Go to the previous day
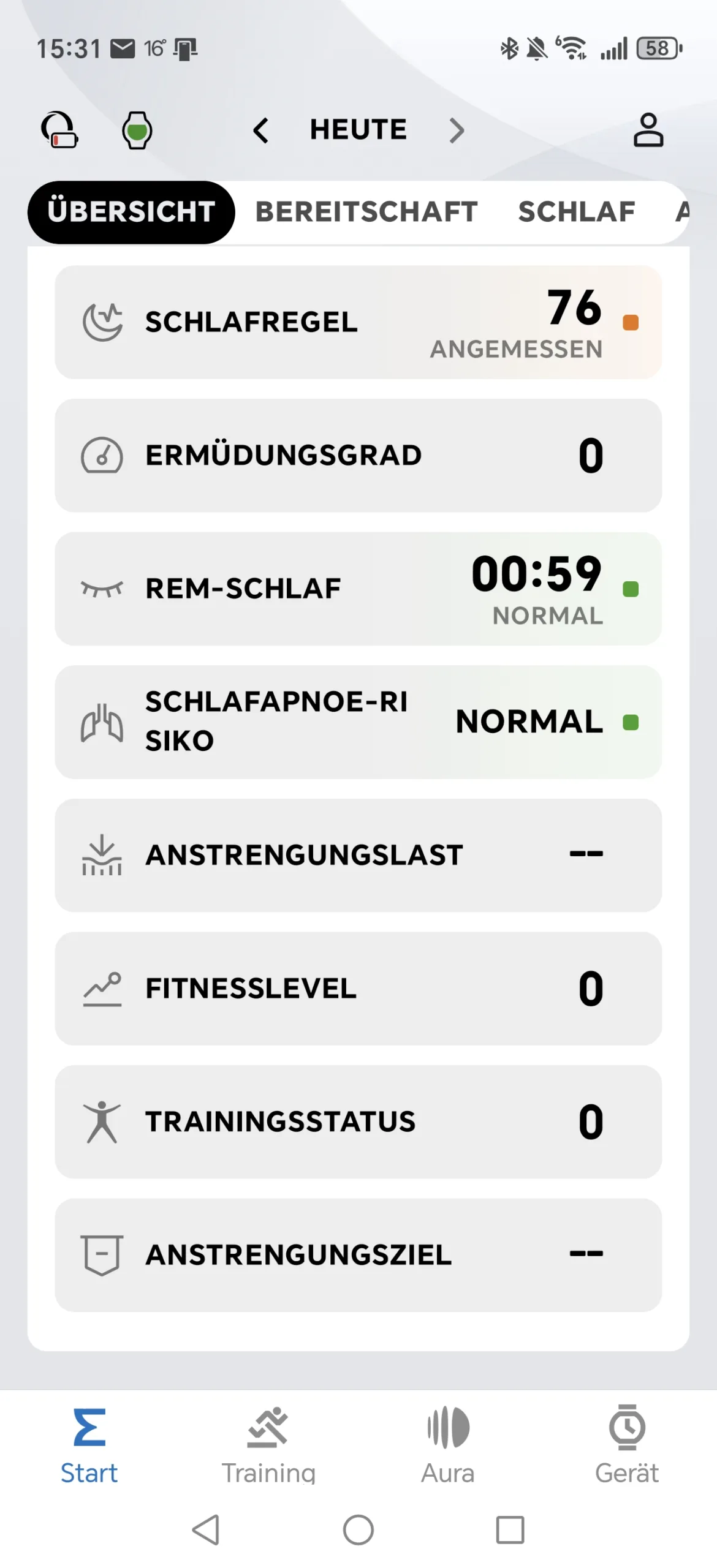Image resolution: width=717 pixels, height=1568 pixels. point(261,130)
